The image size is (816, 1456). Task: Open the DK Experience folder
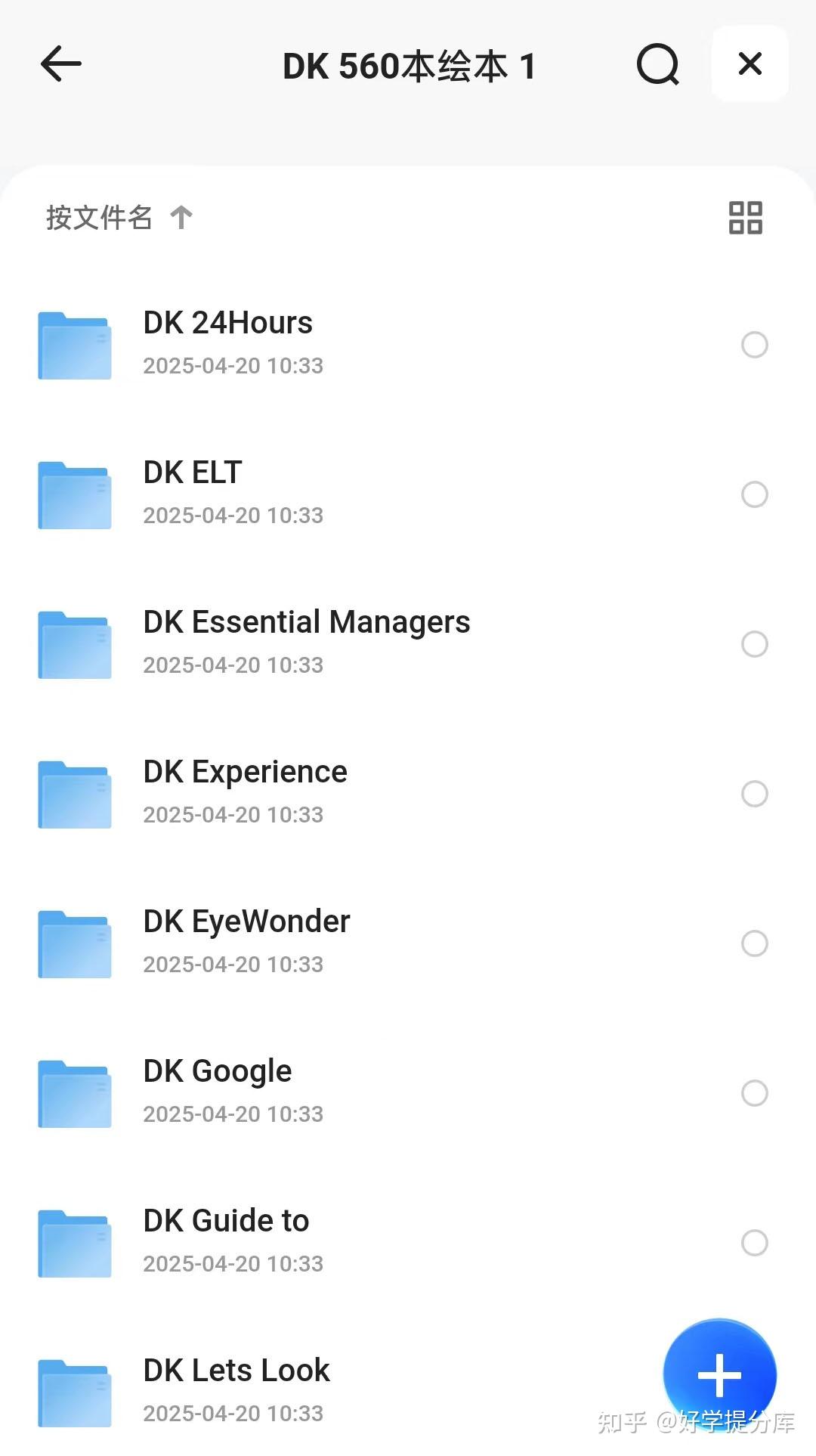[73, 794]
